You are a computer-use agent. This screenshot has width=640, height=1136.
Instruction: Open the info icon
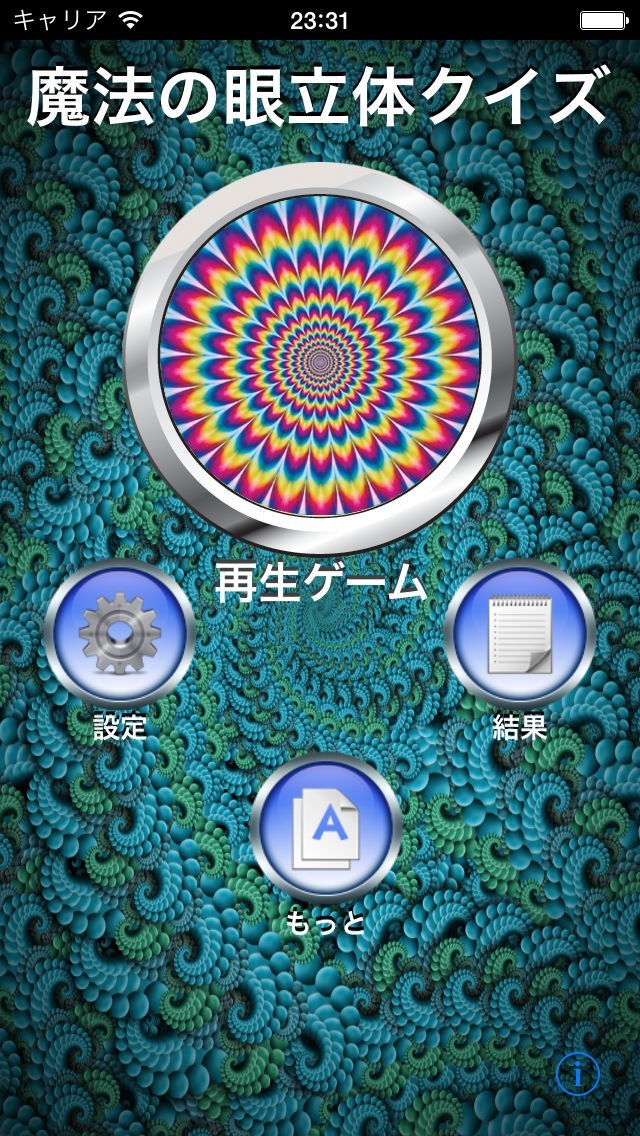(578, 1074)
